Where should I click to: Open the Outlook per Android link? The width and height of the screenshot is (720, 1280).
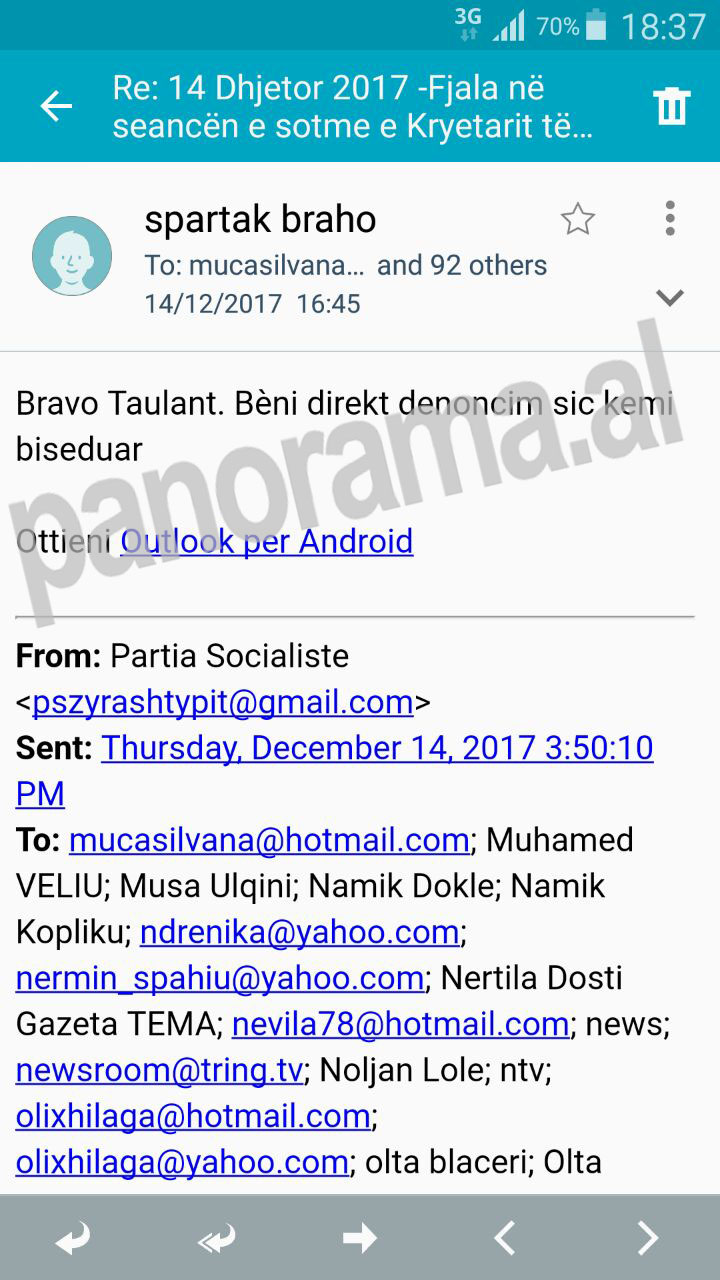click(x=267, y=541)
